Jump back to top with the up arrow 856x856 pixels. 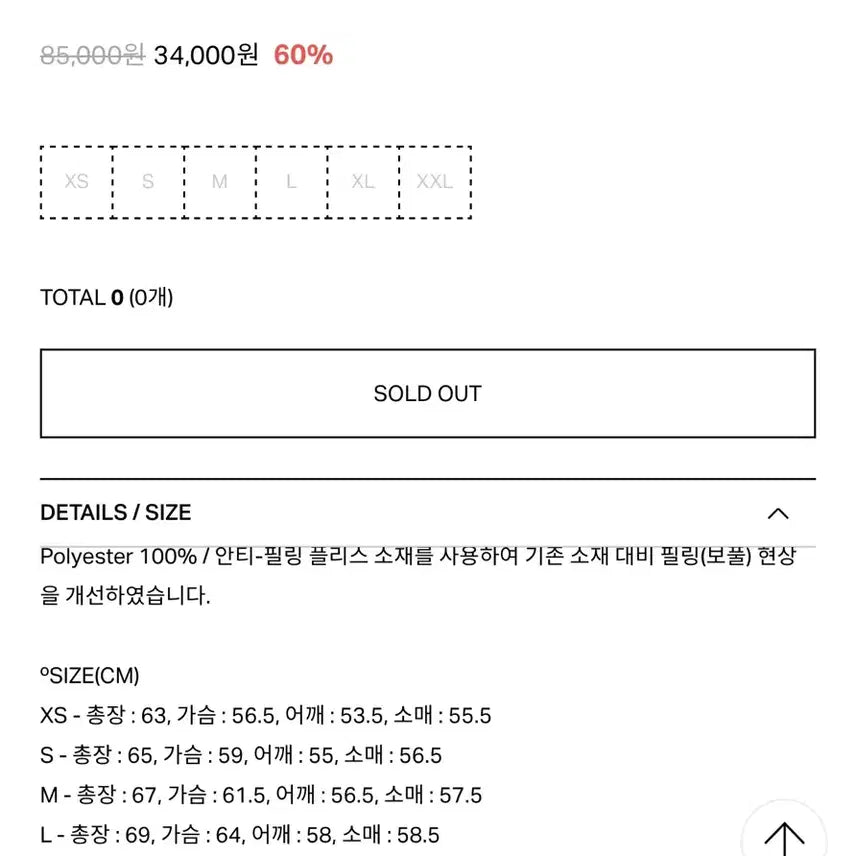click(x=785, y=835)
